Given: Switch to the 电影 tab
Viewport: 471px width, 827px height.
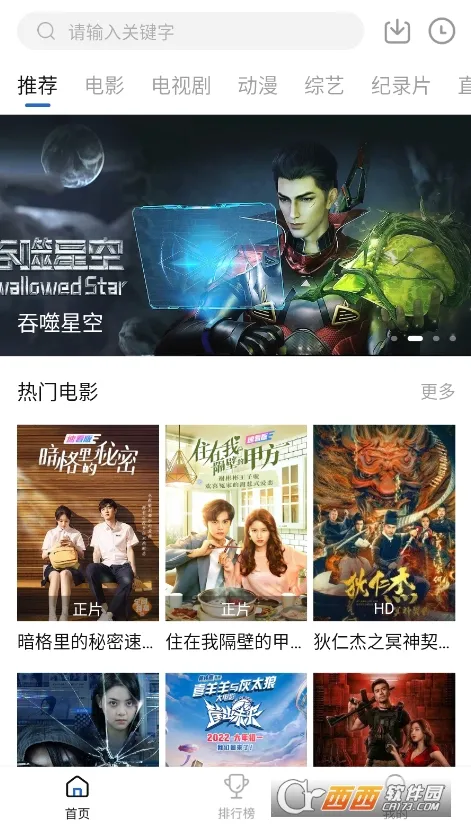Looking at the screenshot, I should click(104, 85).
